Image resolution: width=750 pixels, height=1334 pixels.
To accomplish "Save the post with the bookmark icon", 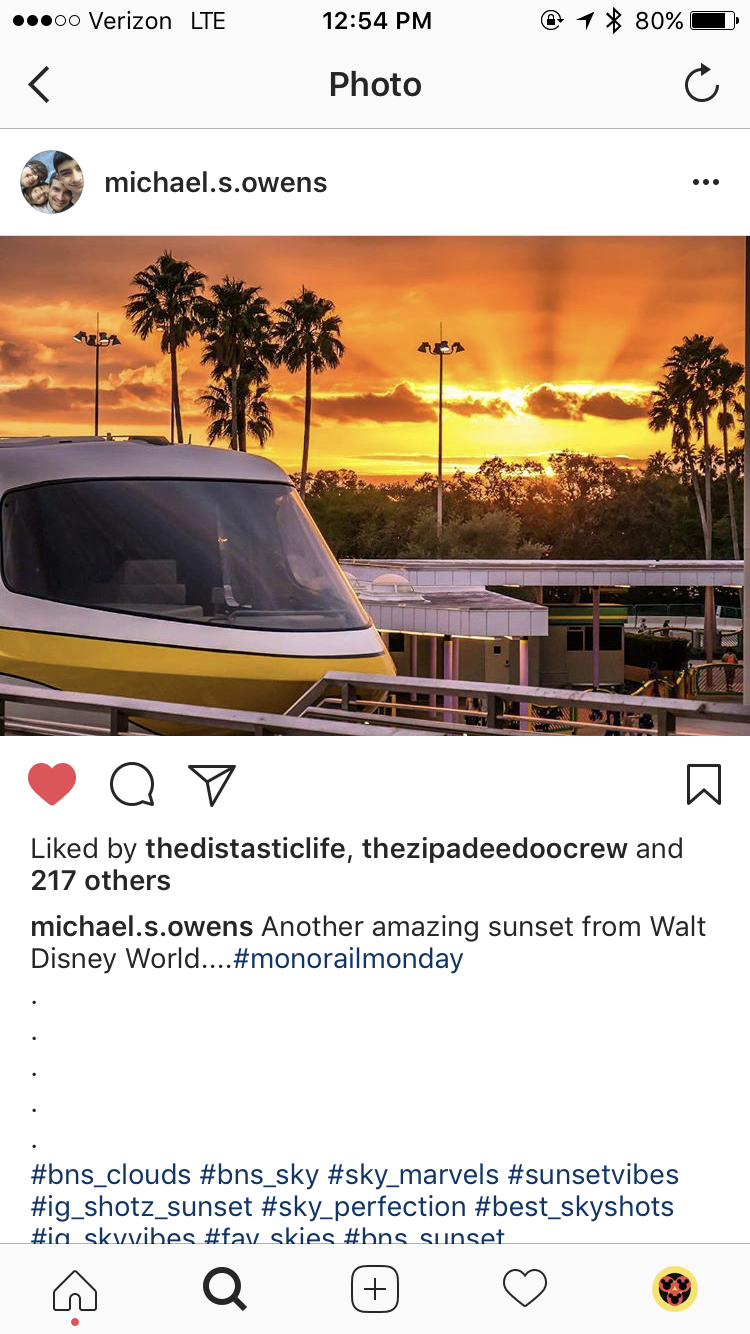I will [x=704, y=784].
